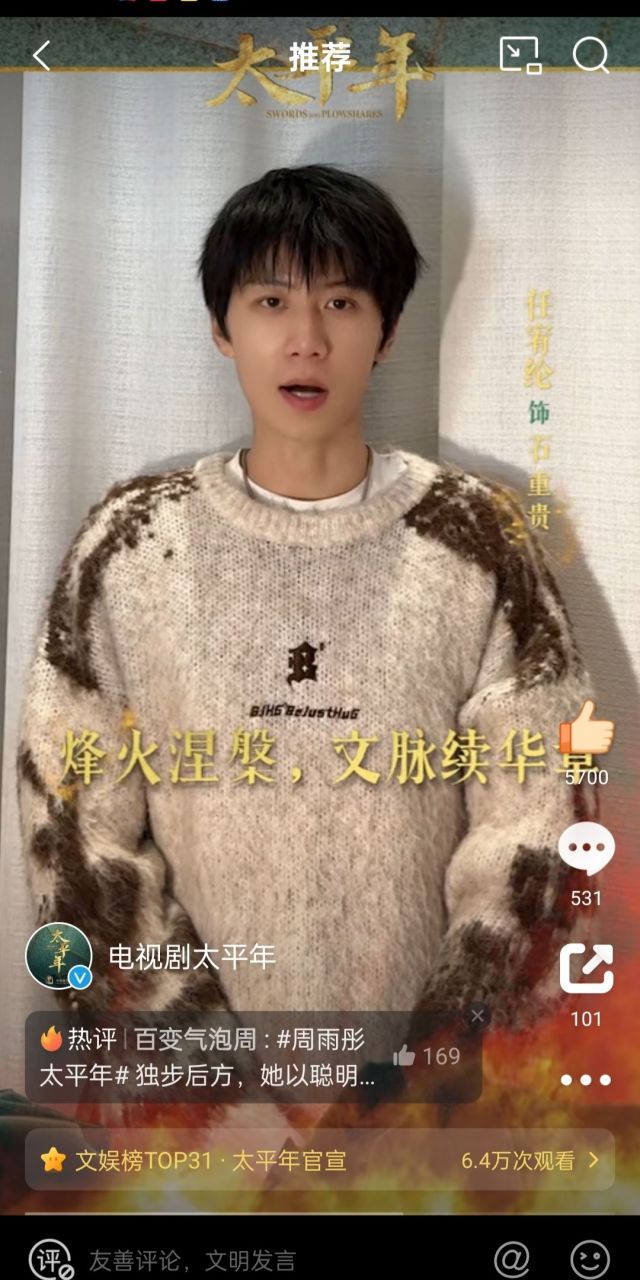Open 文娱榜TOP31 太平年官宣 banner

coord(320,1160)
